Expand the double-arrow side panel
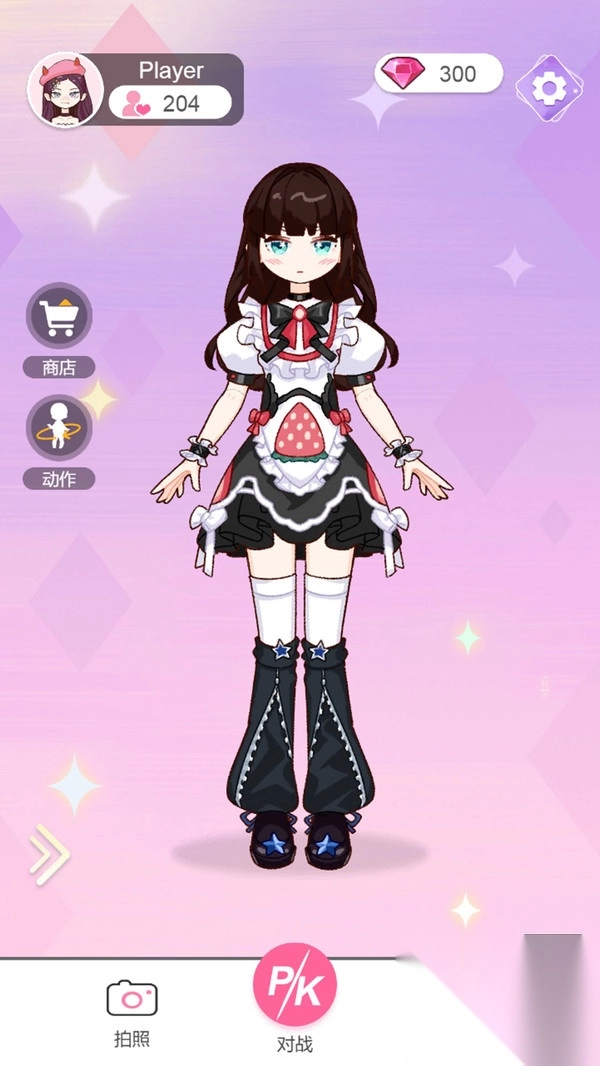 [x=49, y=854]
